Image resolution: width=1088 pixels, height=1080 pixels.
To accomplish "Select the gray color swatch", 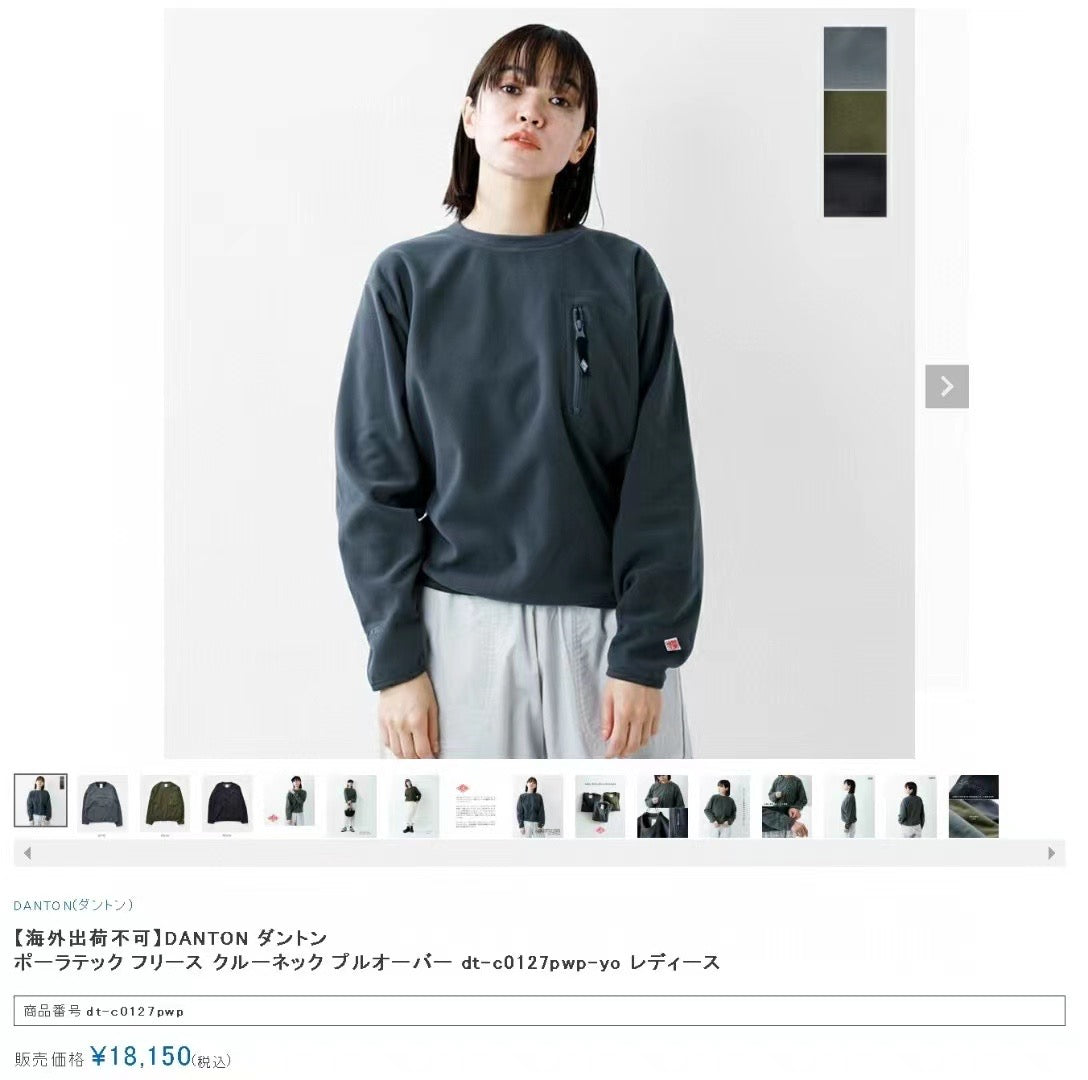I will tap(854, 58).
